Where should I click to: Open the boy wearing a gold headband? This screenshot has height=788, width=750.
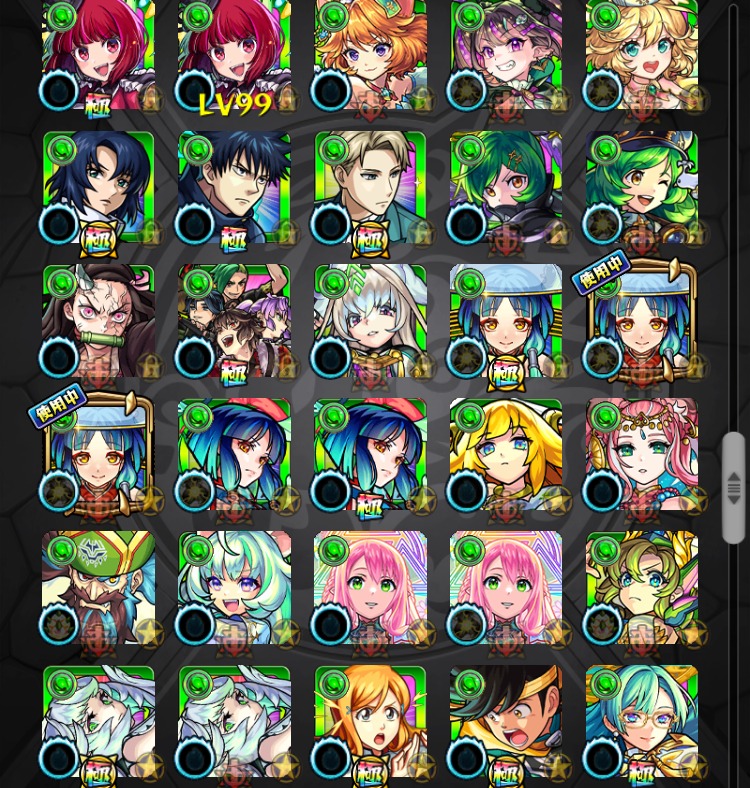pyautogui.click(x=506, y=722)
